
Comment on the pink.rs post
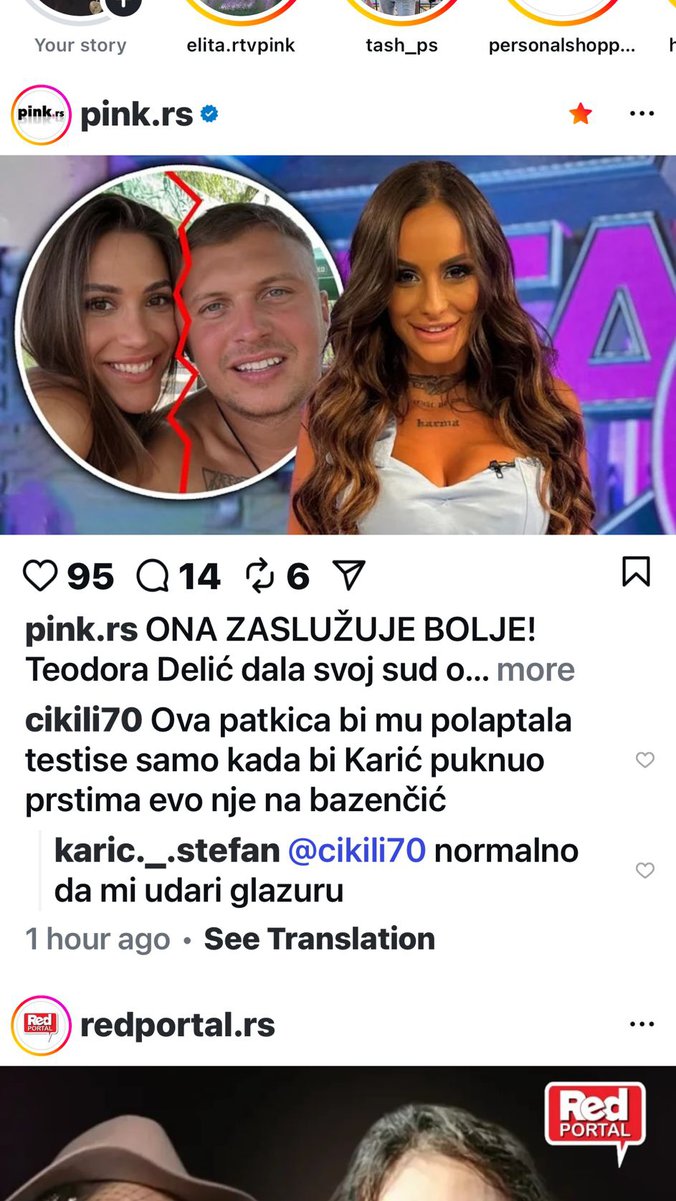pos(153,575)
